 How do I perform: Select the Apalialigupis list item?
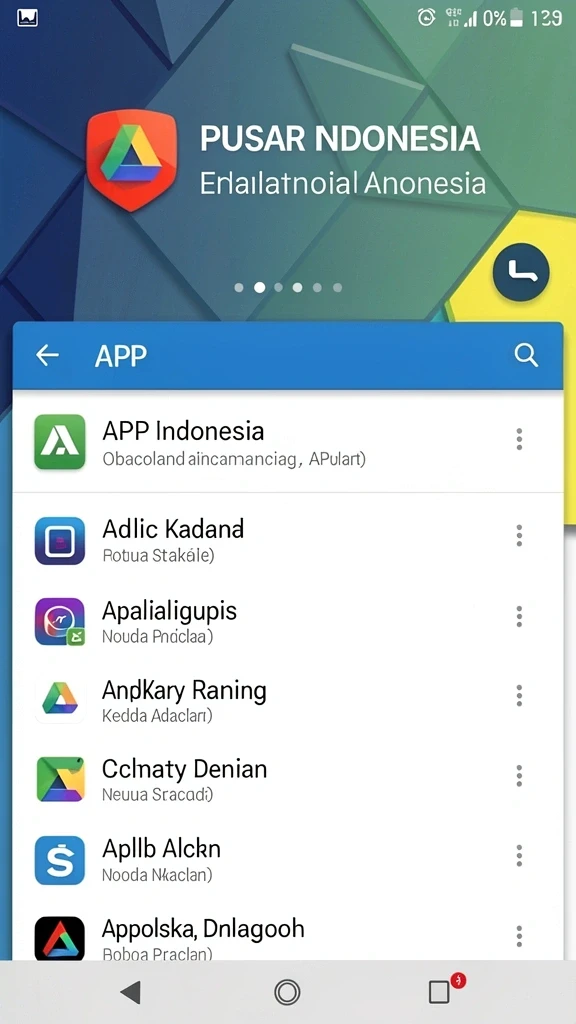[x=287, y=621]
